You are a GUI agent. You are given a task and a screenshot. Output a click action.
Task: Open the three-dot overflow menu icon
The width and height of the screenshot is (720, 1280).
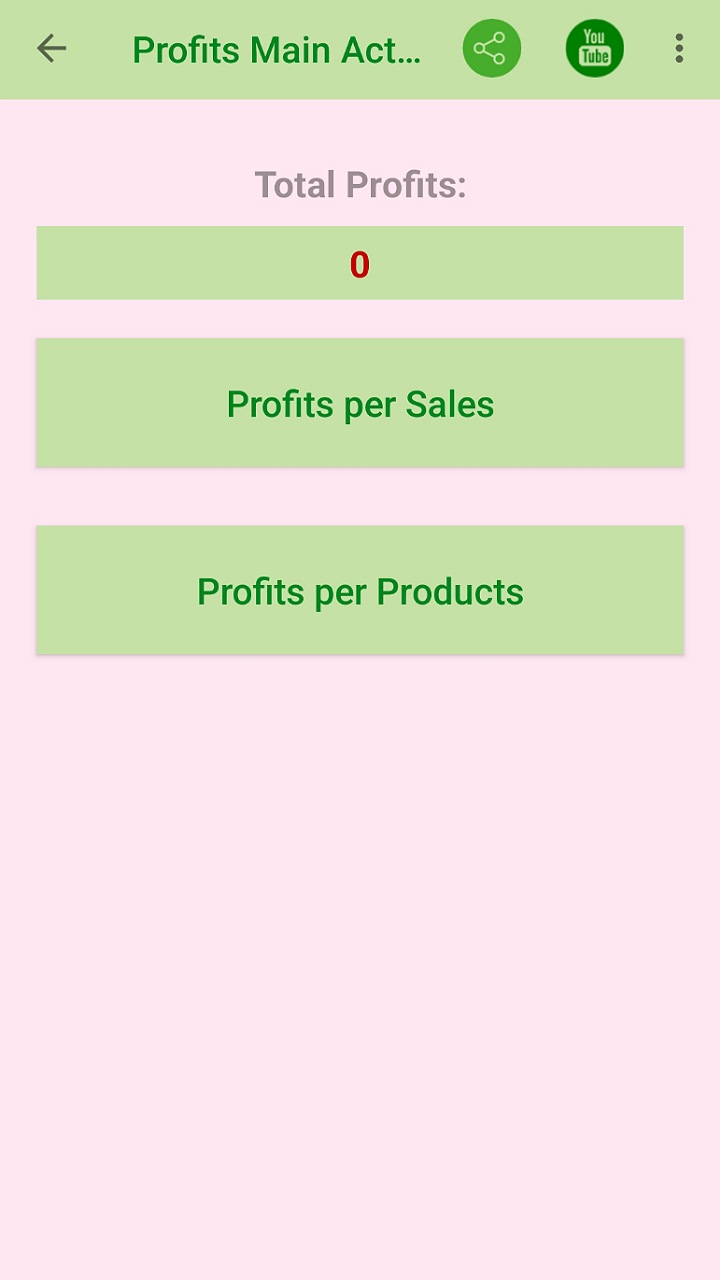click(x=679, y=48)
